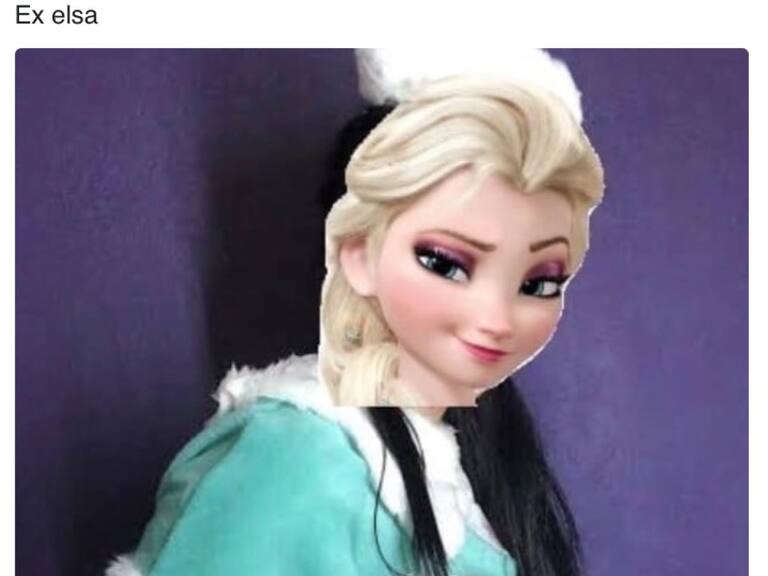Open the Elsa photo in the post
The width and height of the screenshot is (768, 576).
[x=382, y=312]
